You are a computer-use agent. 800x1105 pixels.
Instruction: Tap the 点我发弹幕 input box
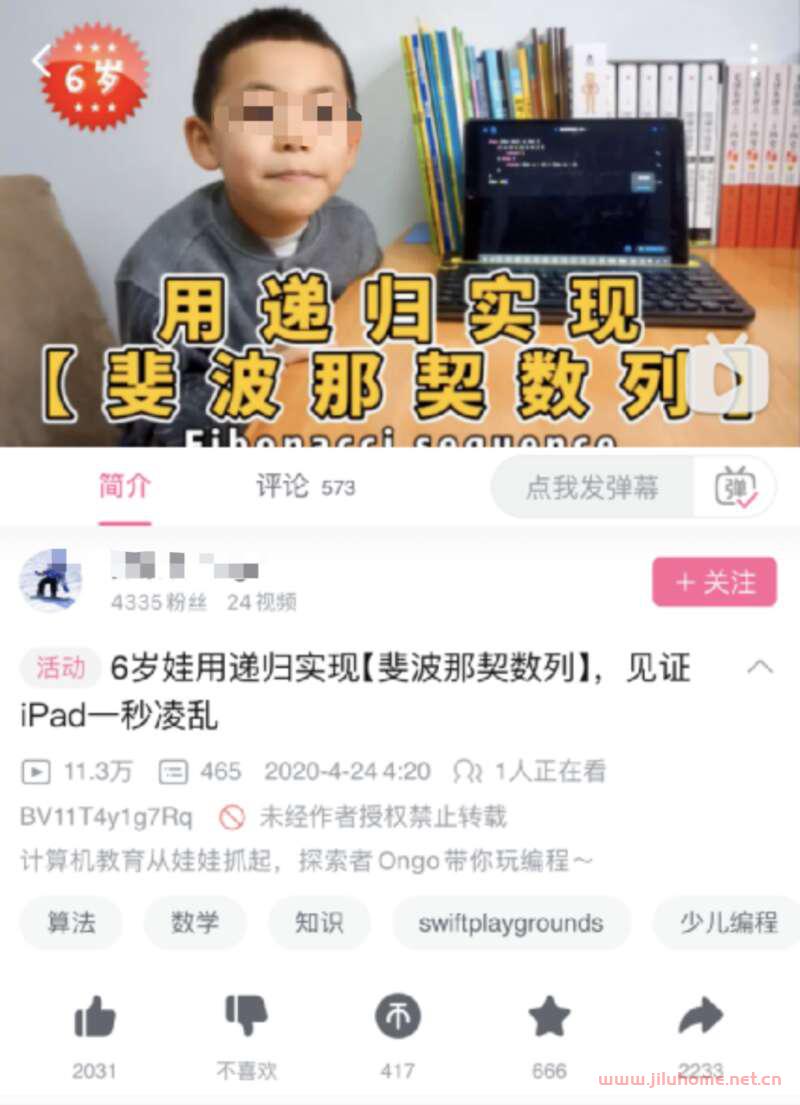click(x=592, y=487)
